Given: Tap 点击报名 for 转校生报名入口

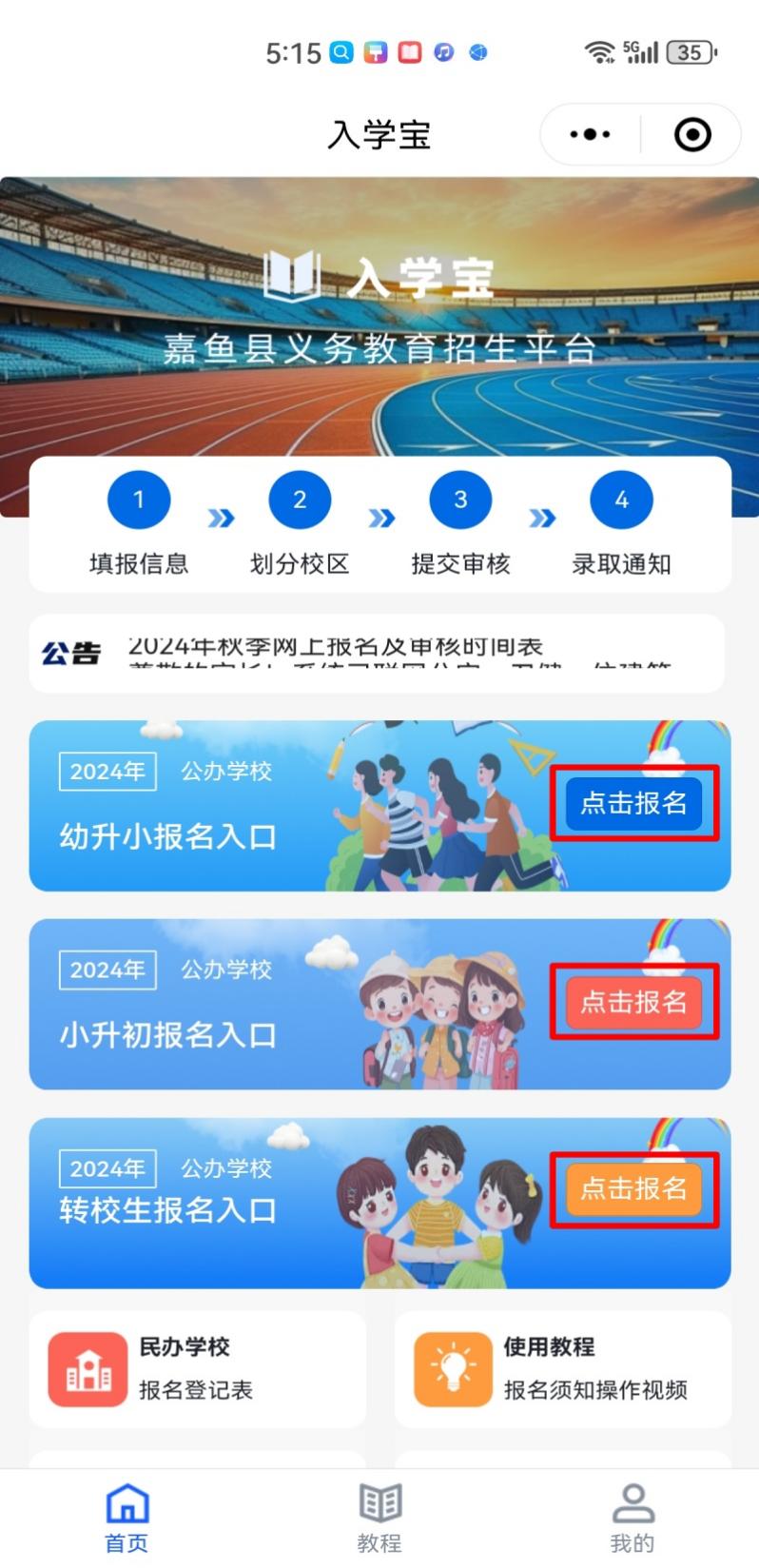Looking at the screenshot, I should (633, 1188).
